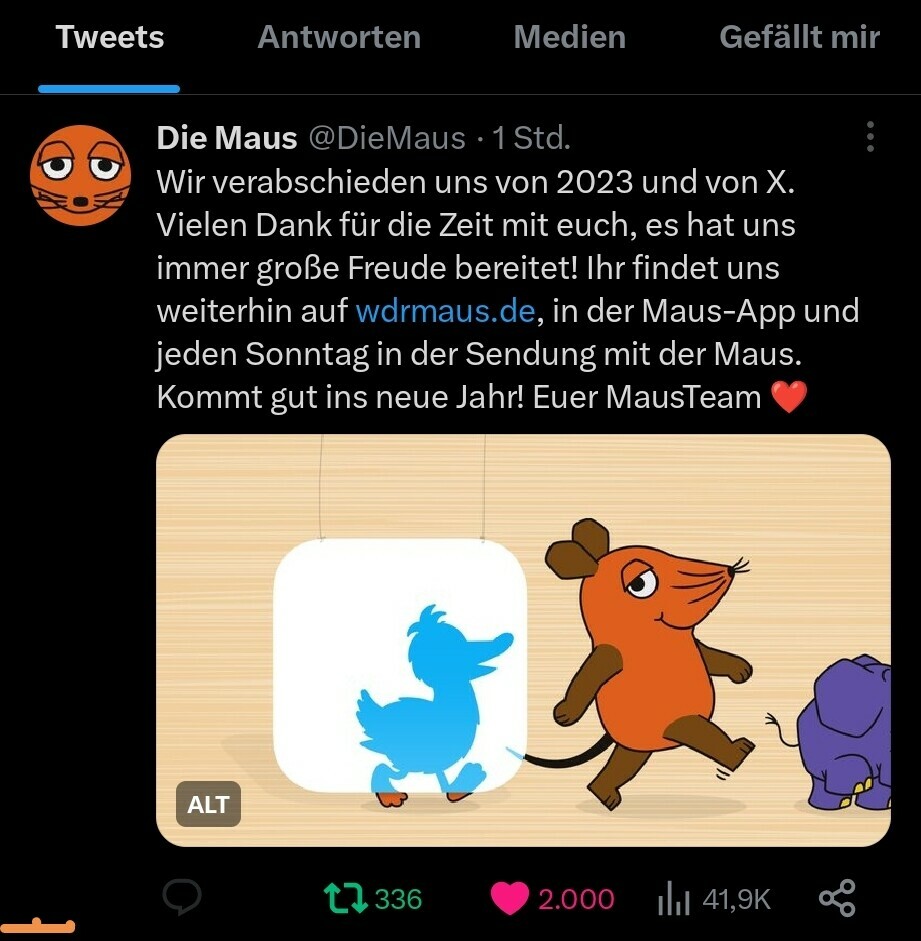The width and height of the screenshot is (921, 941).
Task: Like the Die Maus tweet
Action: 510,898
